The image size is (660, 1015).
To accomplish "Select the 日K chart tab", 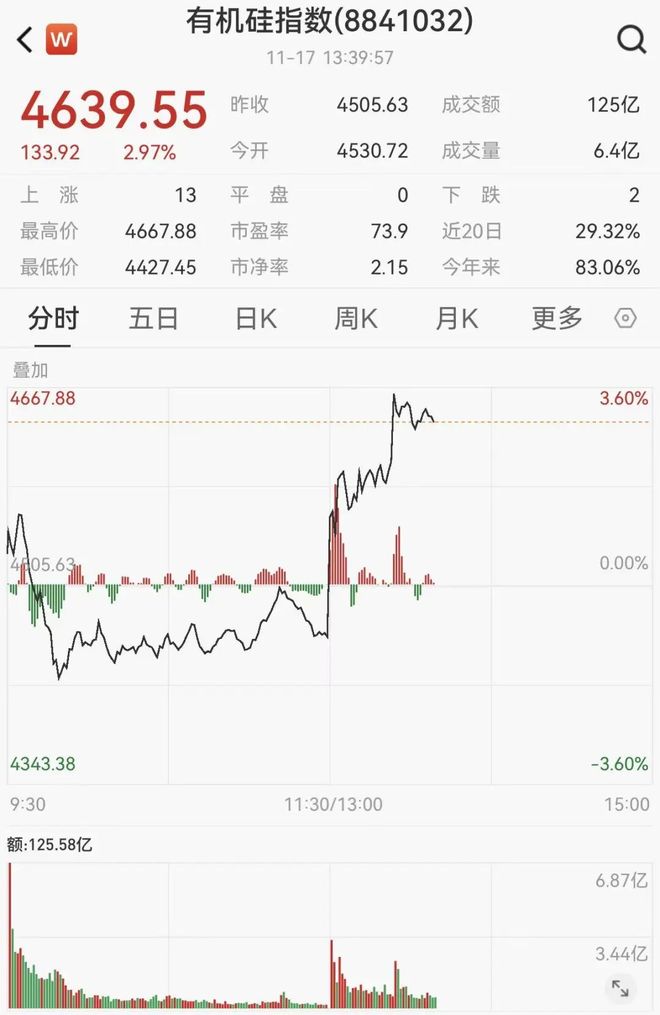I will tap(255, 319).
